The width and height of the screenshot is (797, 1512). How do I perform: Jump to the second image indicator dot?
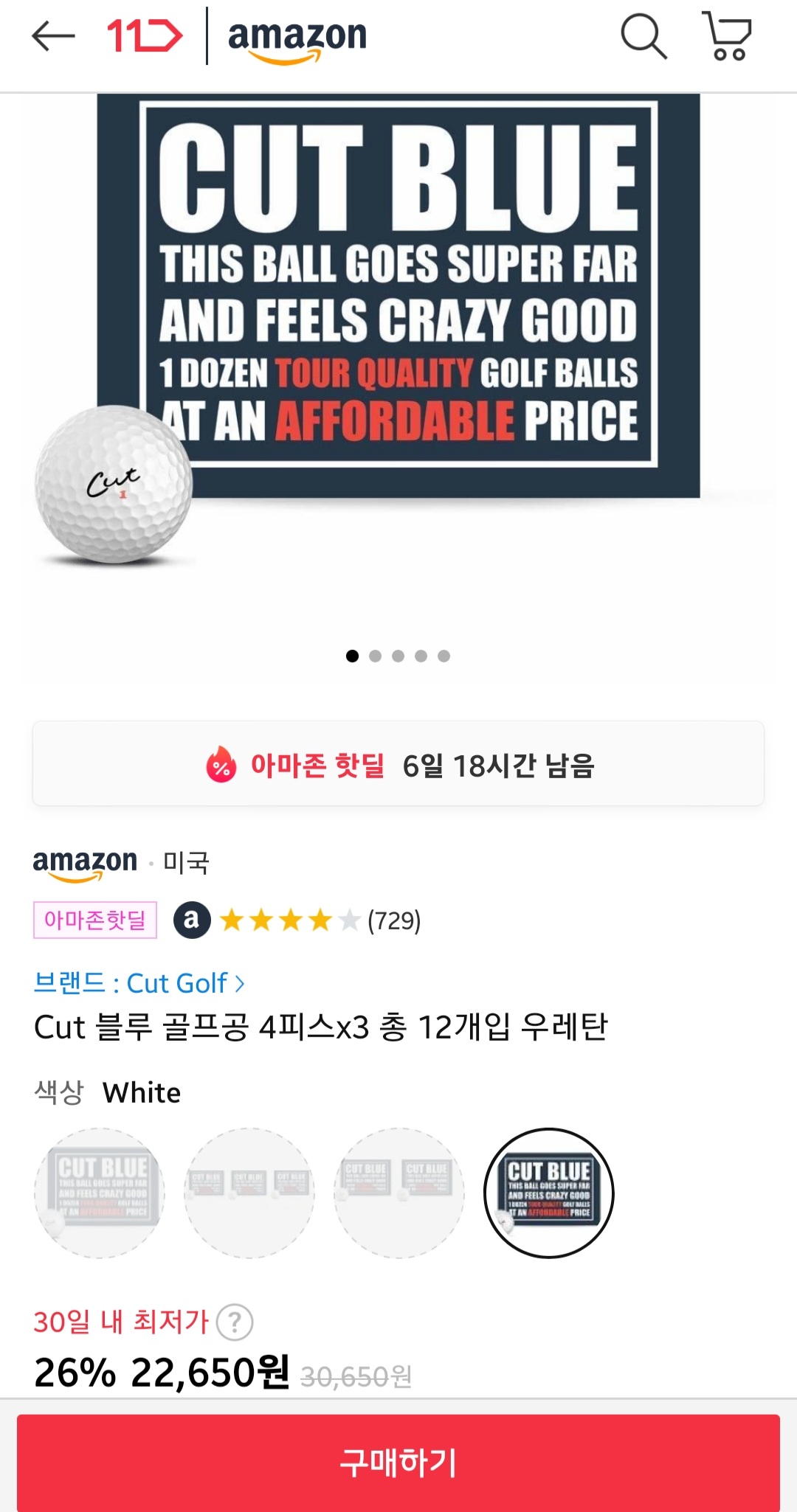[x=375, y=656]
